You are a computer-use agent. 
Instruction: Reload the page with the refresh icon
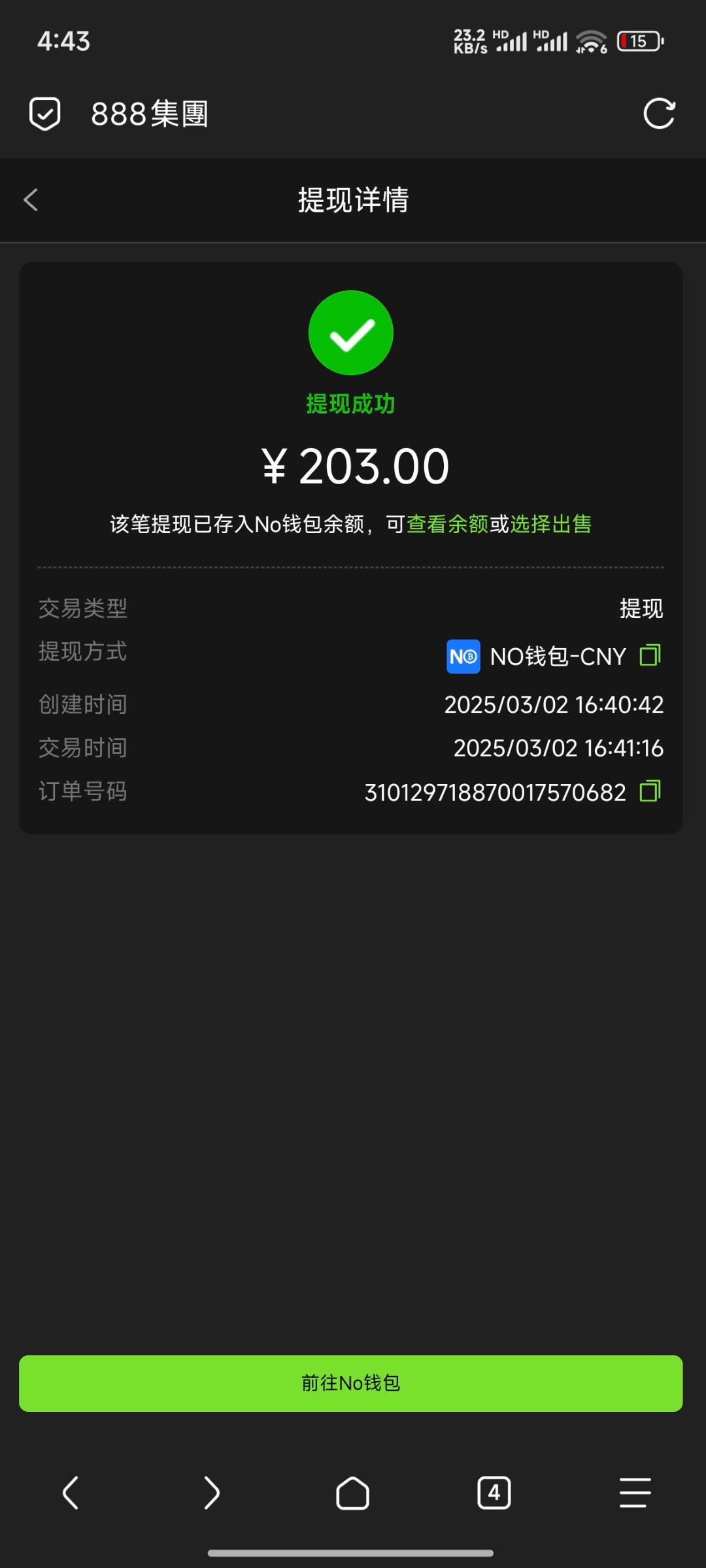(659, 114)
